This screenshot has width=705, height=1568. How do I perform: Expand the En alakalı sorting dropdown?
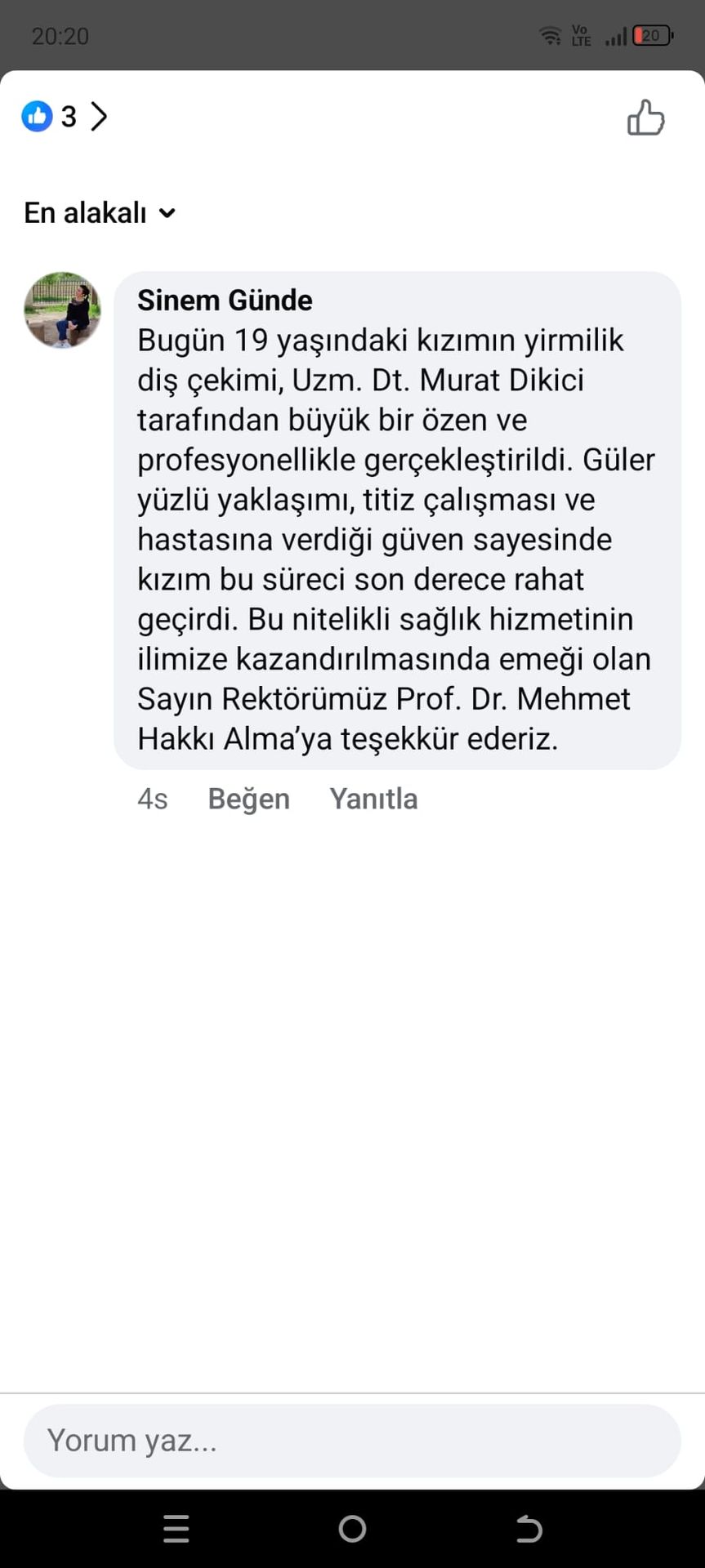click(x=100, y=213)
